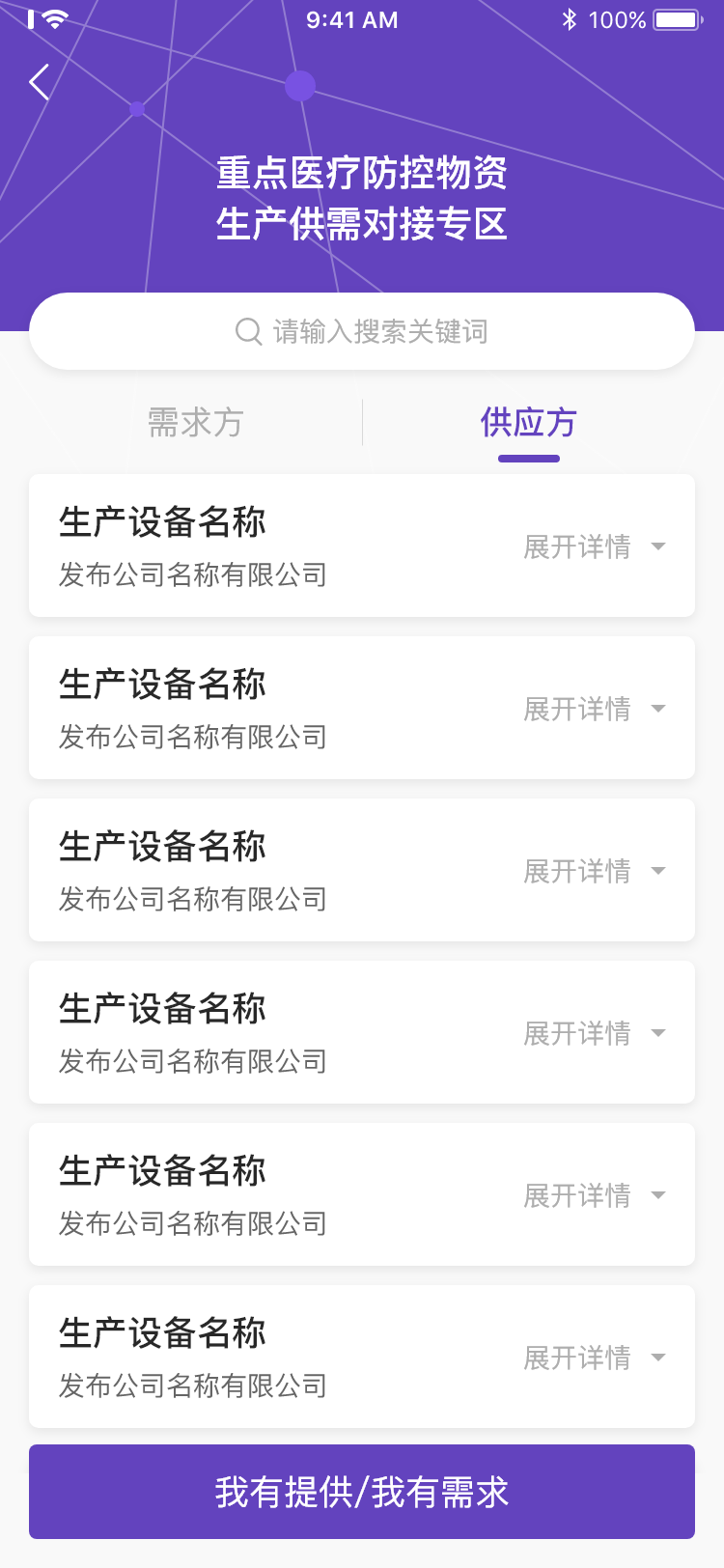Expand 展开详情 on the last 生产设备名称 card
724x1568 pixels.
(594, 1358)
